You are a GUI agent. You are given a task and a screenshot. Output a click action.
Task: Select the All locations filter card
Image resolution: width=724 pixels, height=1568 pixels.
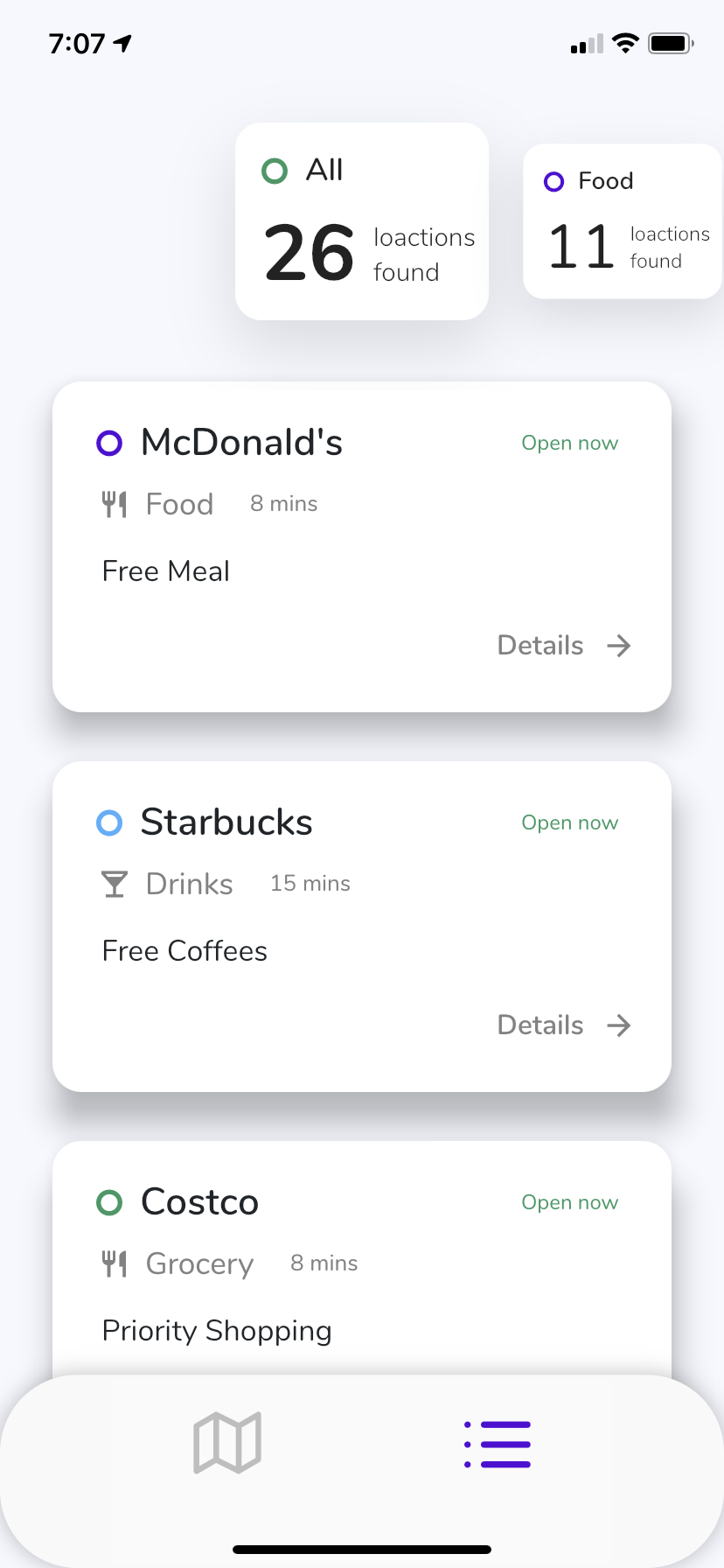click(361, 221)
